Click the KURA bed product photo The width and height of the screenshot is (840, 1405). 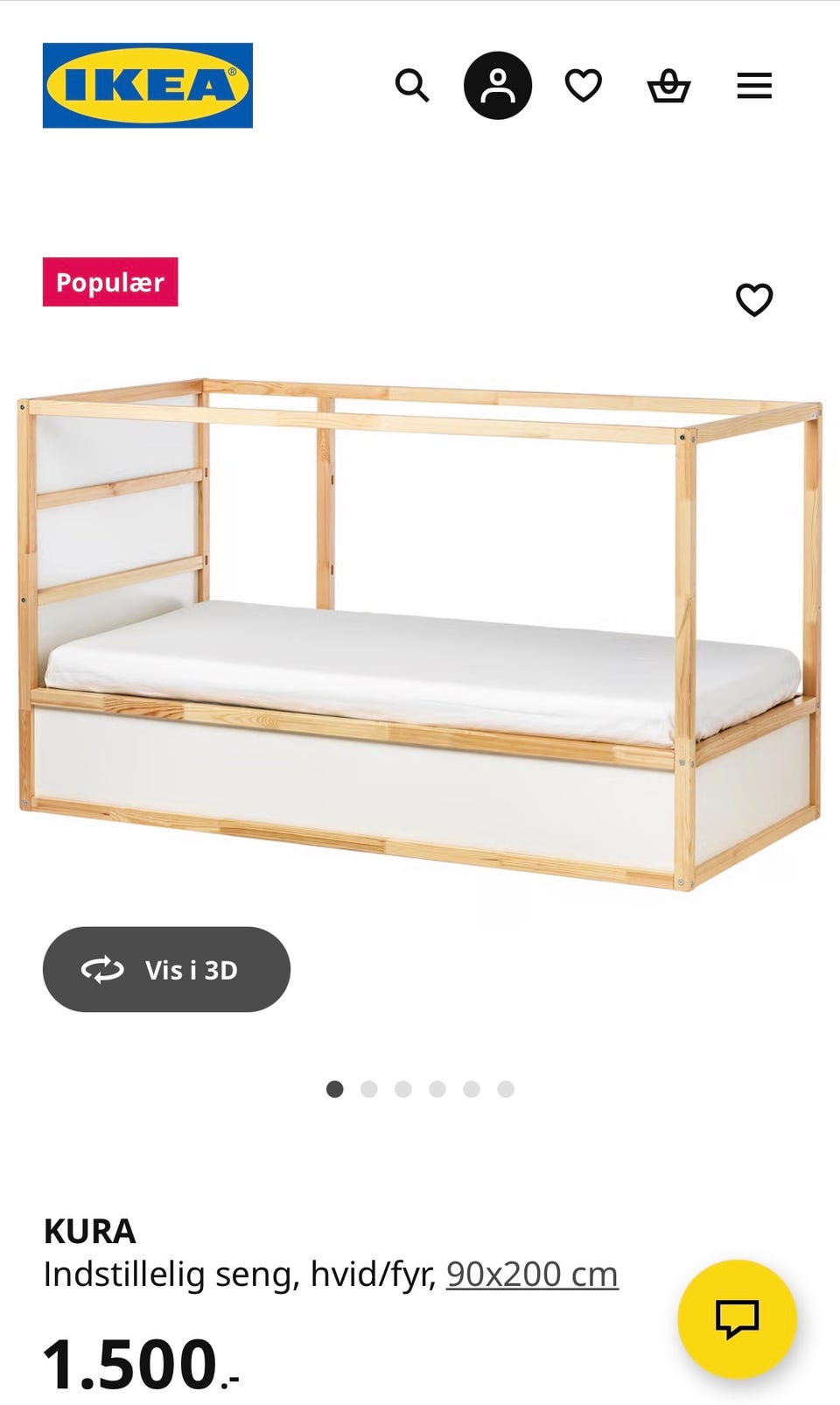click(x=420, y=630)
